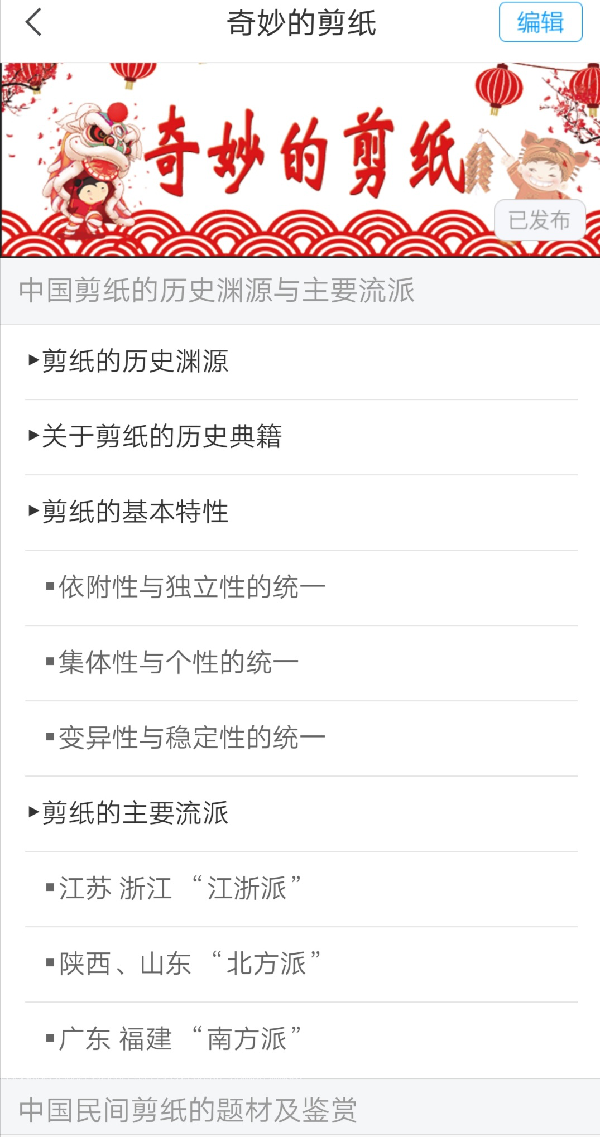Open lesson 广东 福建 “南方派”
This screenshot has height=1137, width=600.
180,1039
